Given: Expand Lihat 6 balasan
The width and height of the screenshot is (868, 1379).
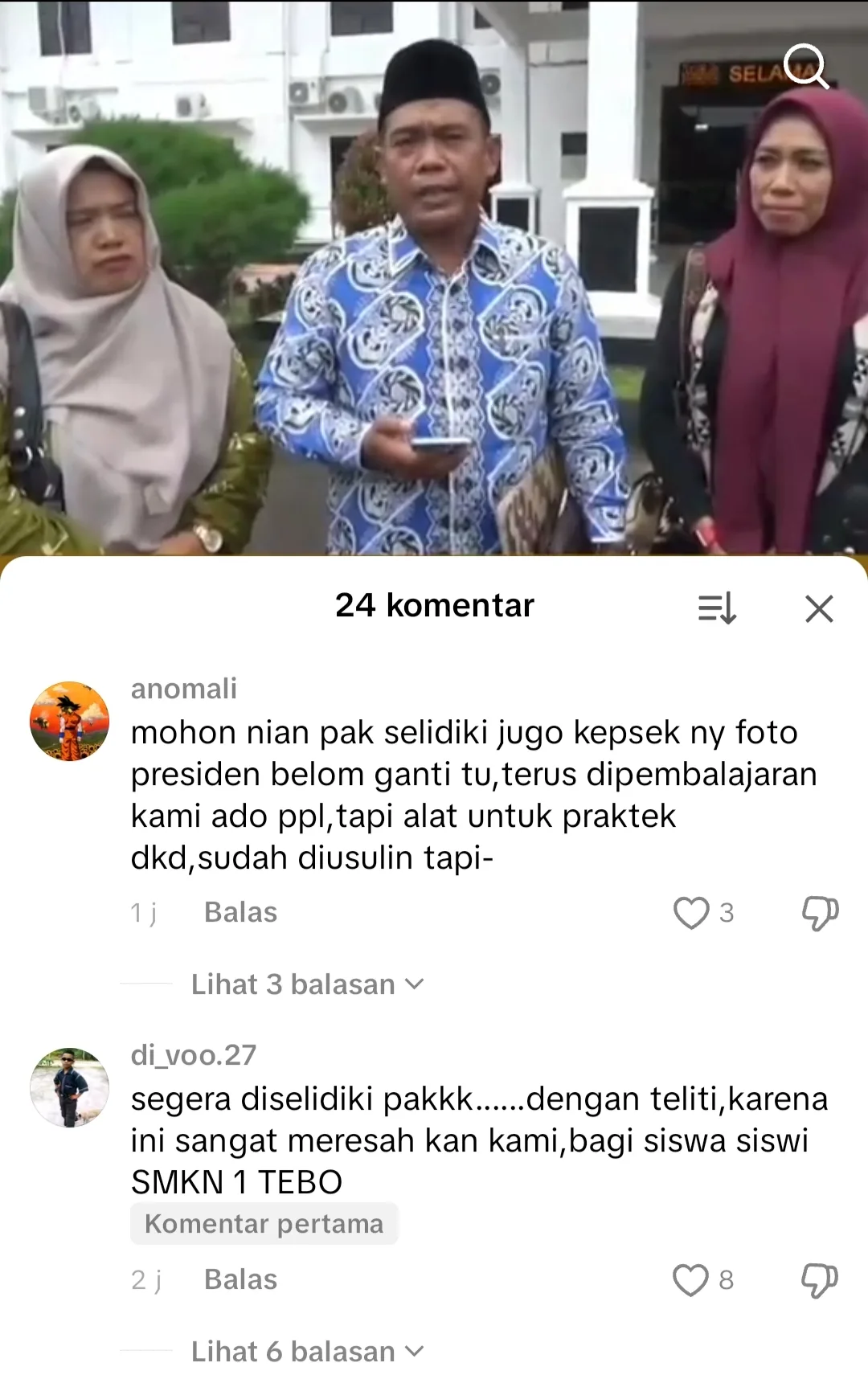Looking at the screenshot, I should pos(307,1352).
